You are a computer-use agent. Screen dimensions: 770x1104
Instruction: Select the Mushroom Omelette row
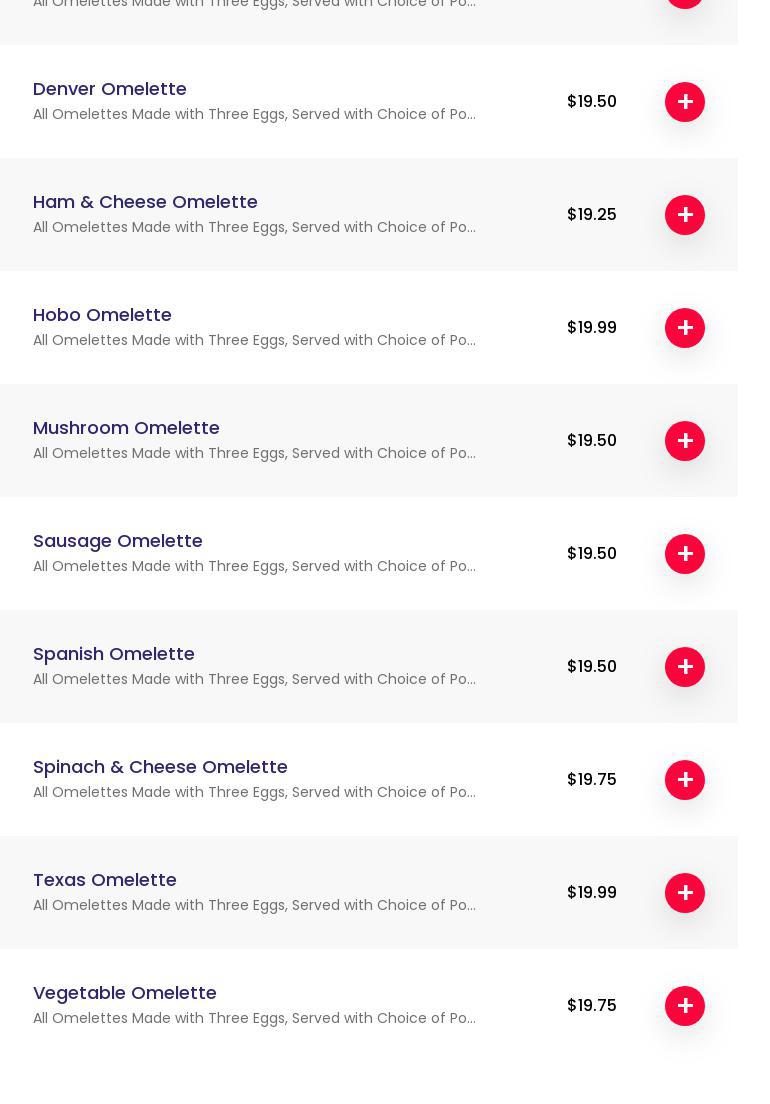click(x=126, y=428)
